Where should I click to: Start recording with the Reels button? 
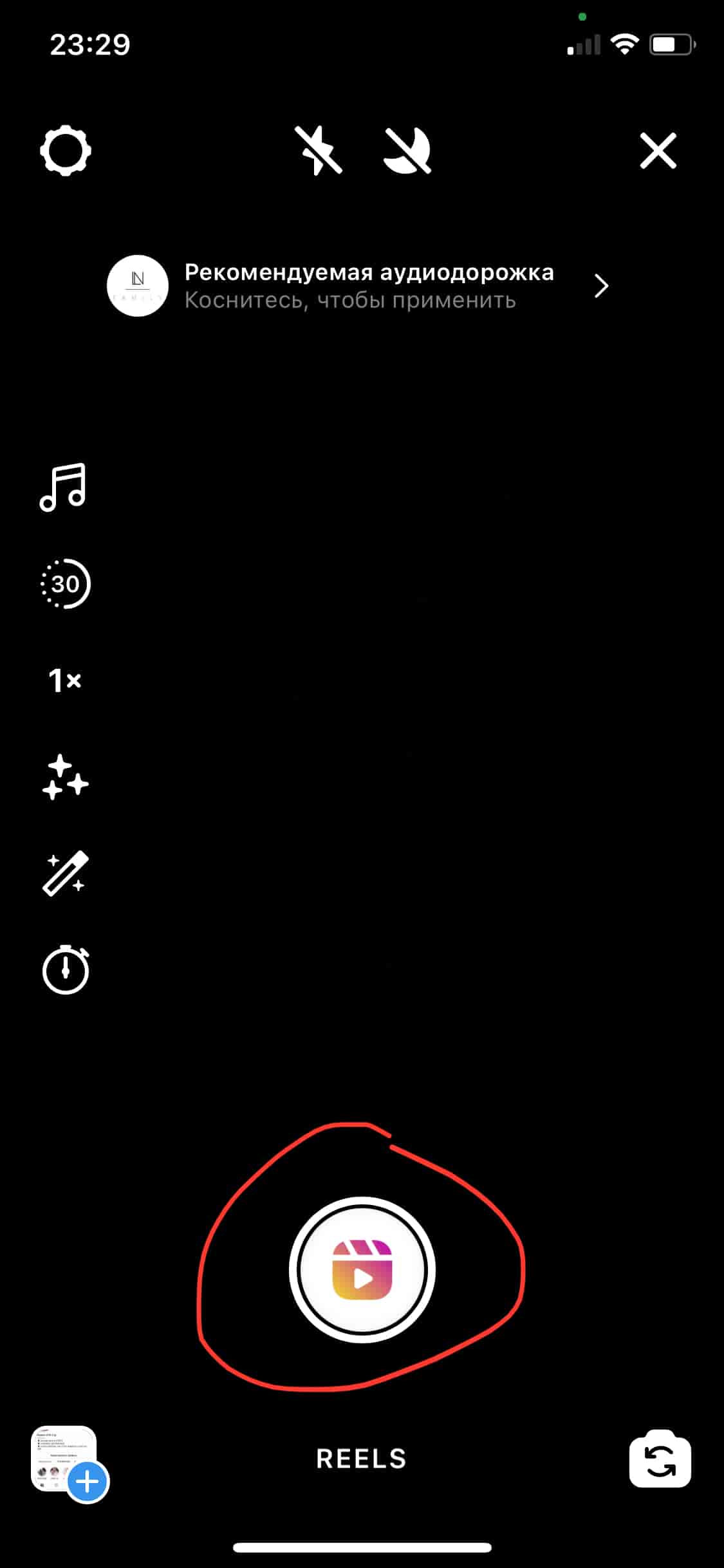tap(362, 1270)
